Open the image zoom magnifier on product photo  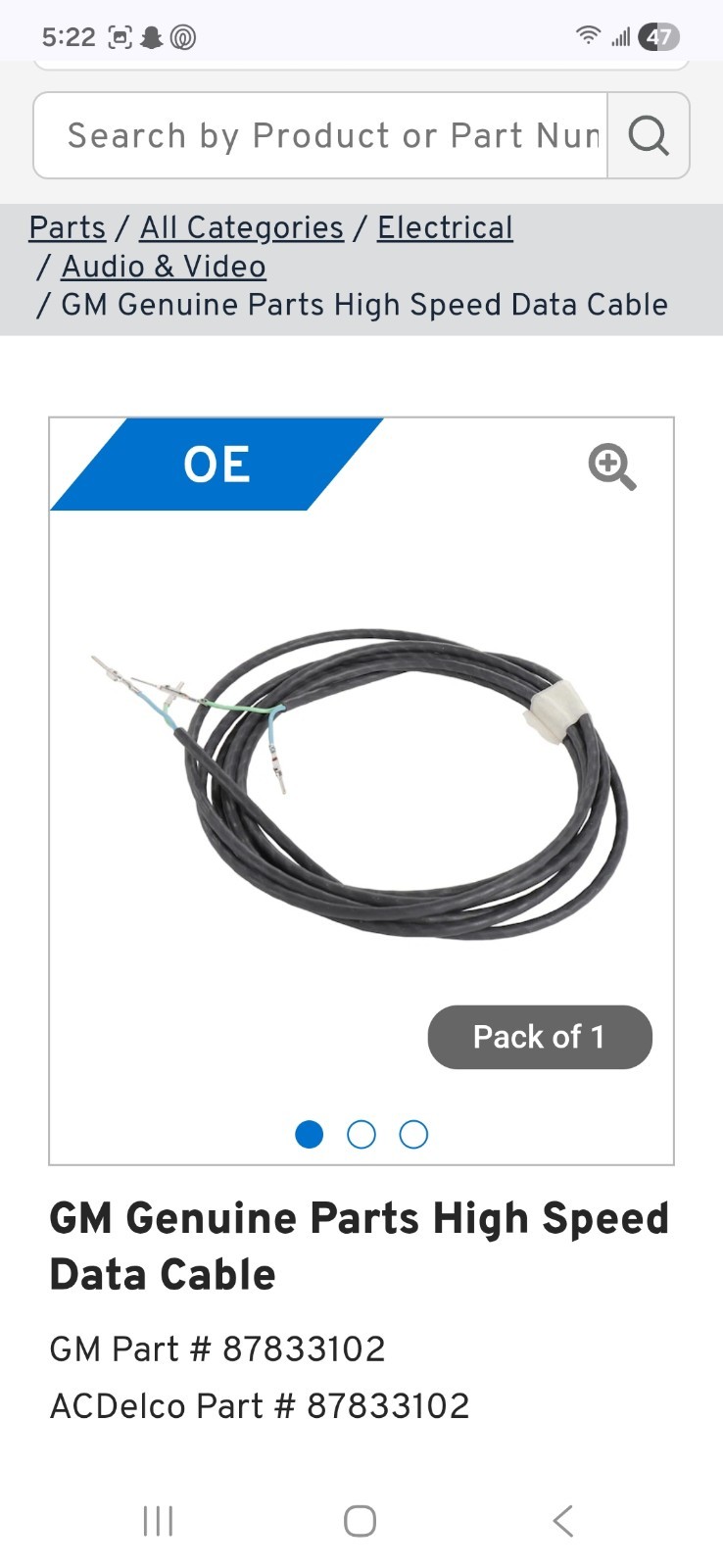611,467
